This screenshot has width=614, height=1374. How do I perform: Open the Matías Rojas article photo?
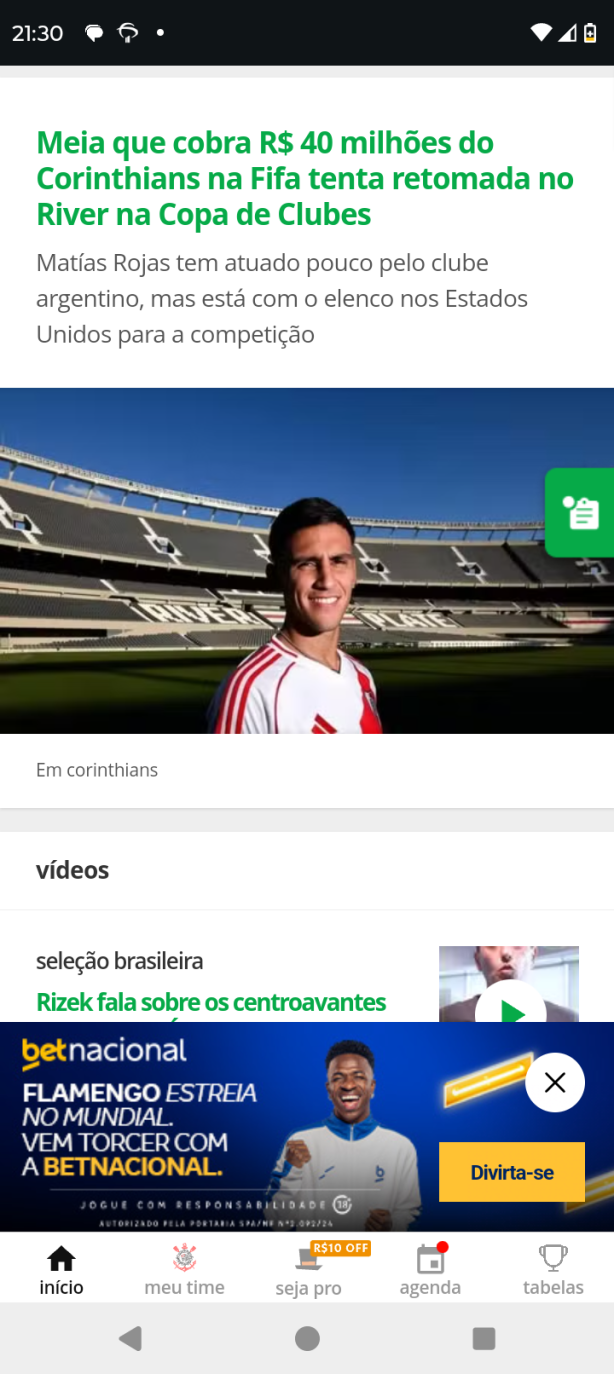pos(307,561)
